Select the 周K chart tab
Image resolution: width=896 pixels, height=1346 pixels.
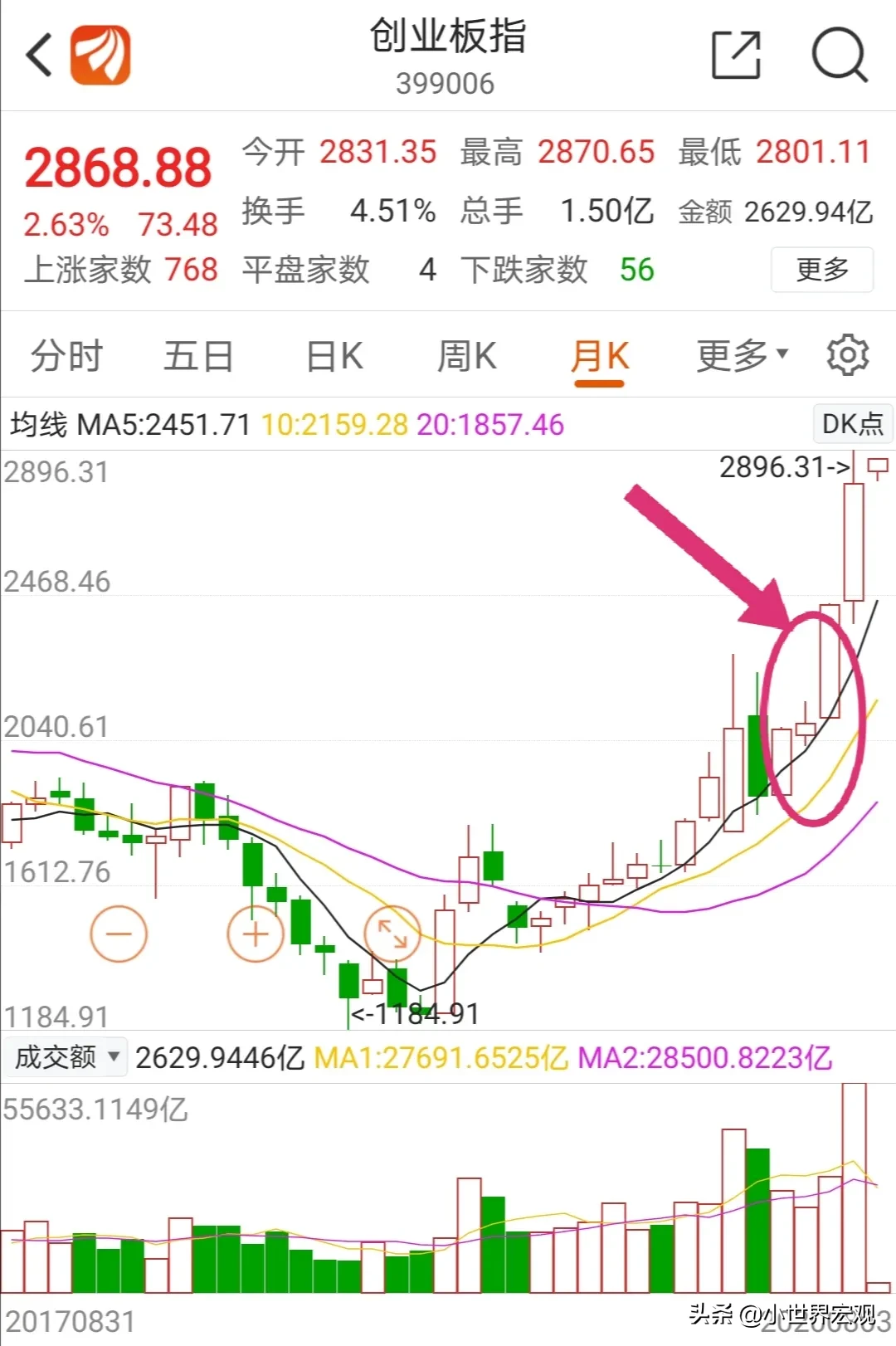click(466, 357)
